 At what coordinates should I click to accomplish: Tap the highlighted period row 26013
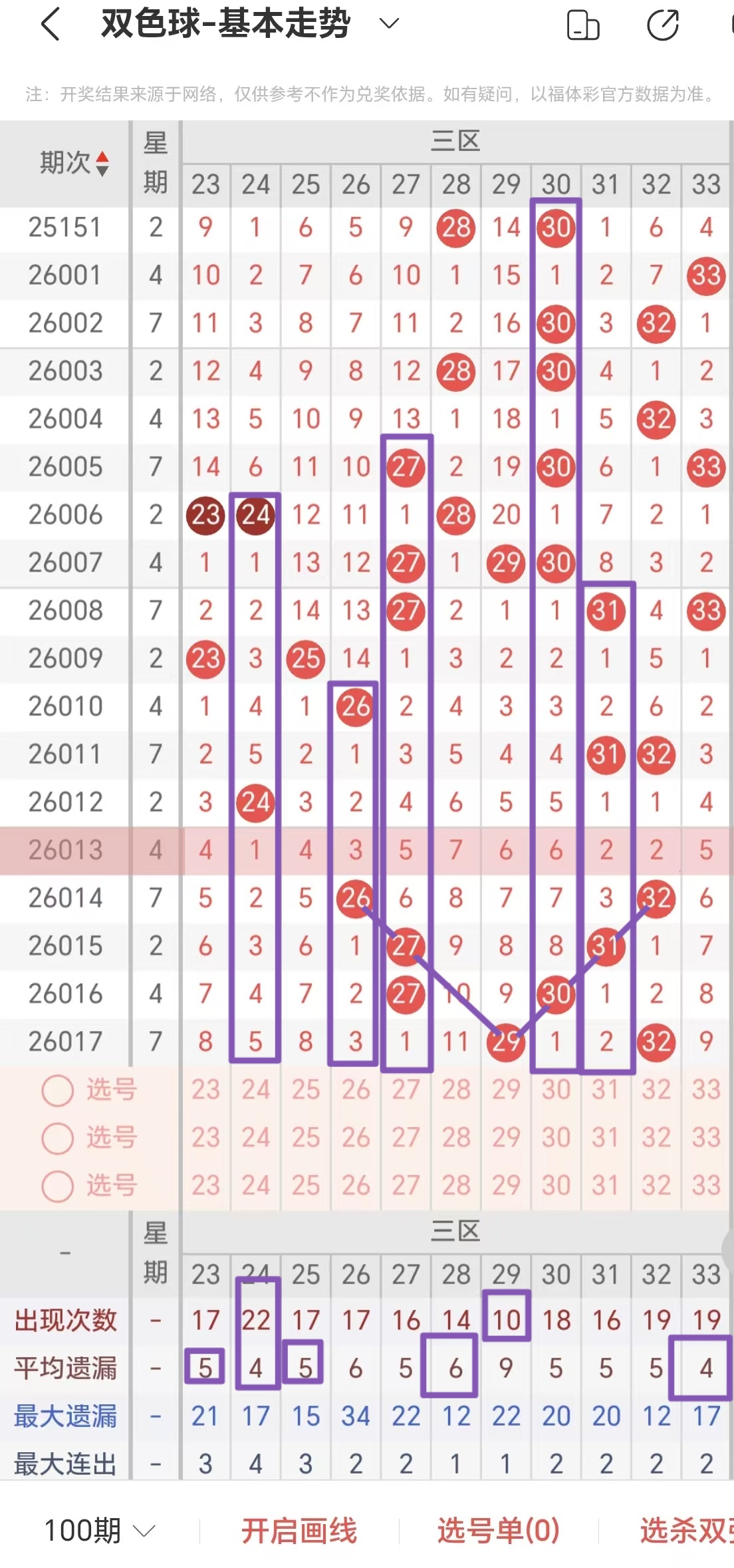pos(64,850)
